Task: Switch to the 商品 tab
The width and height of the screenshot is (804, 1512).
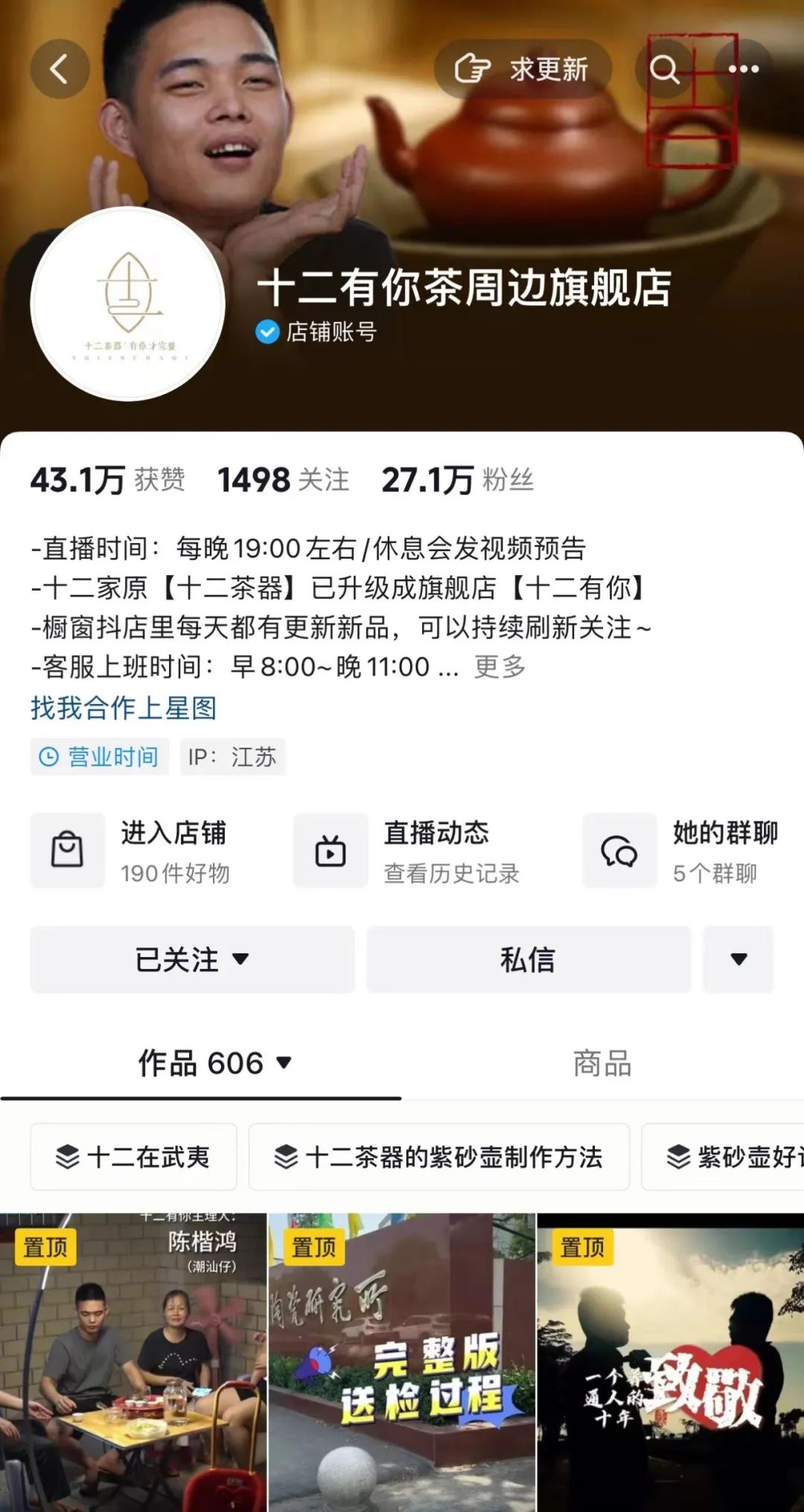Action: (602, 1064)
